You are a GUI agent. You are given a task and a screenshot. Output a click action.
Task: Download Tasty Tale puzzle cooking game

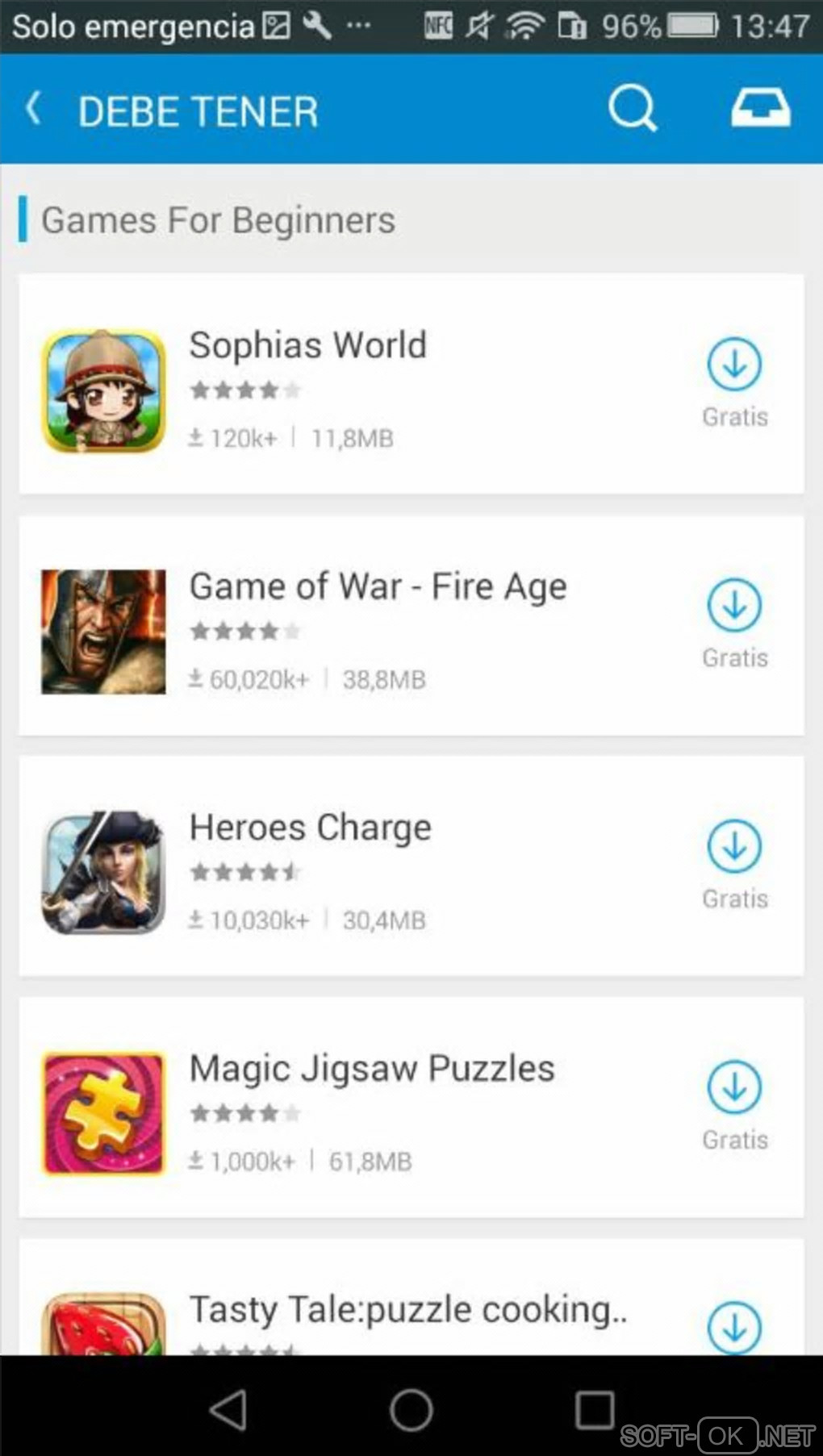[734, 1327]
